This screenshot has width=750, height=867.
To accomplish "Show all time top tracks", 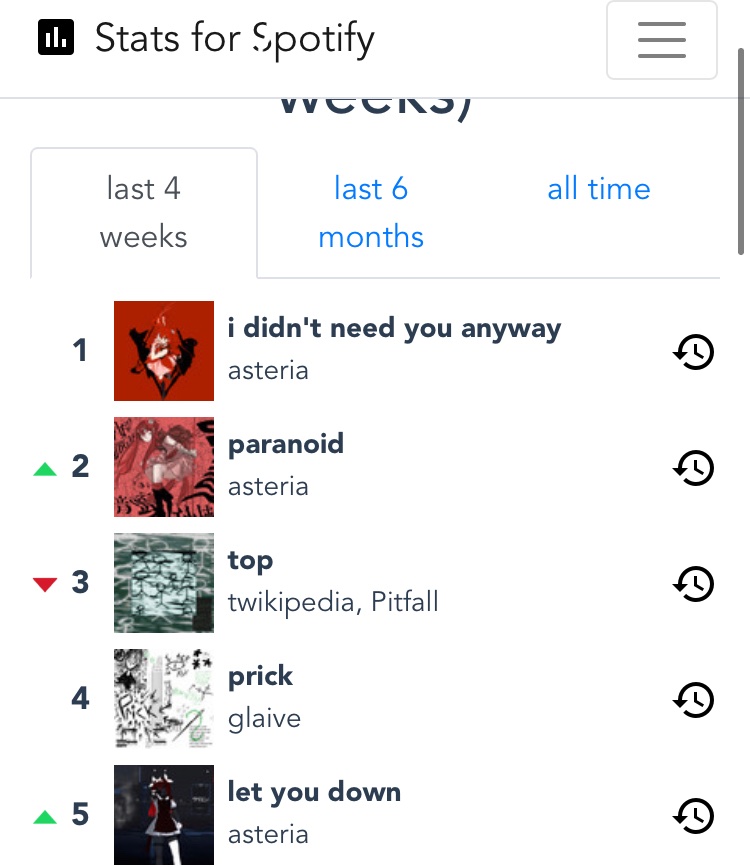I will (598, 189).
